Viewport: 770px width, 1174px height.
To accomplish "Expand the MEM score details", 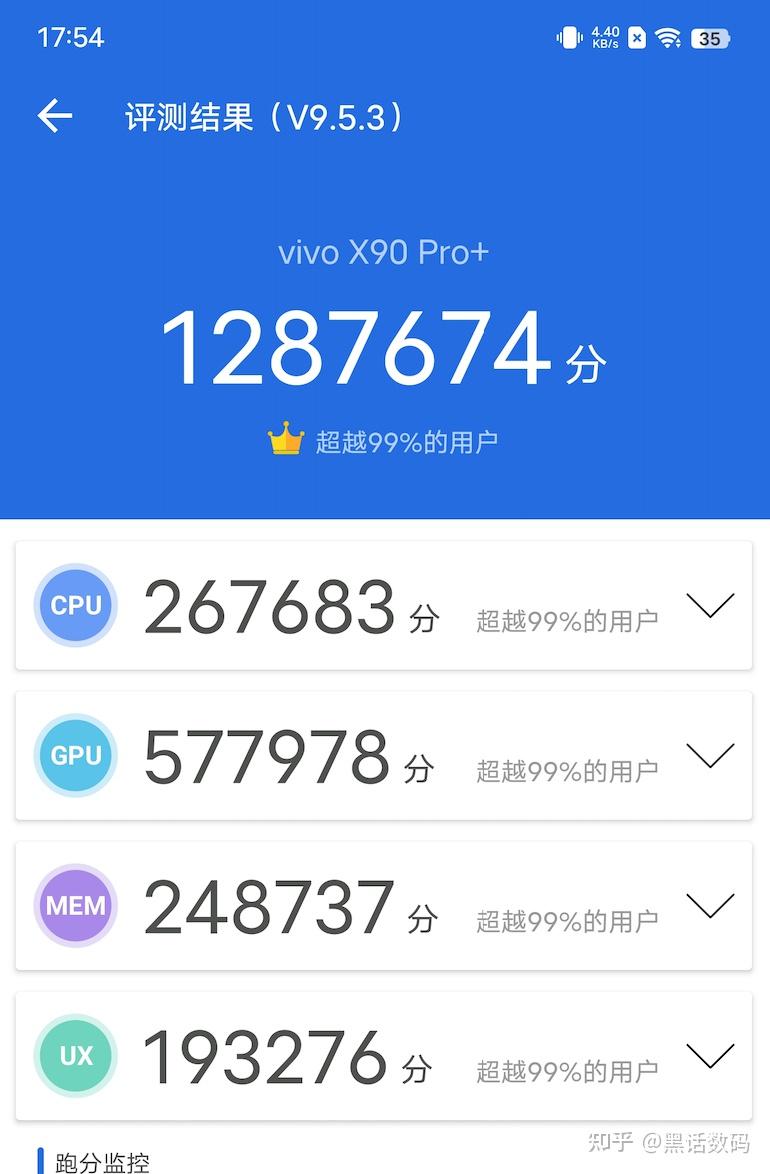I will click(x=710, y=906).
